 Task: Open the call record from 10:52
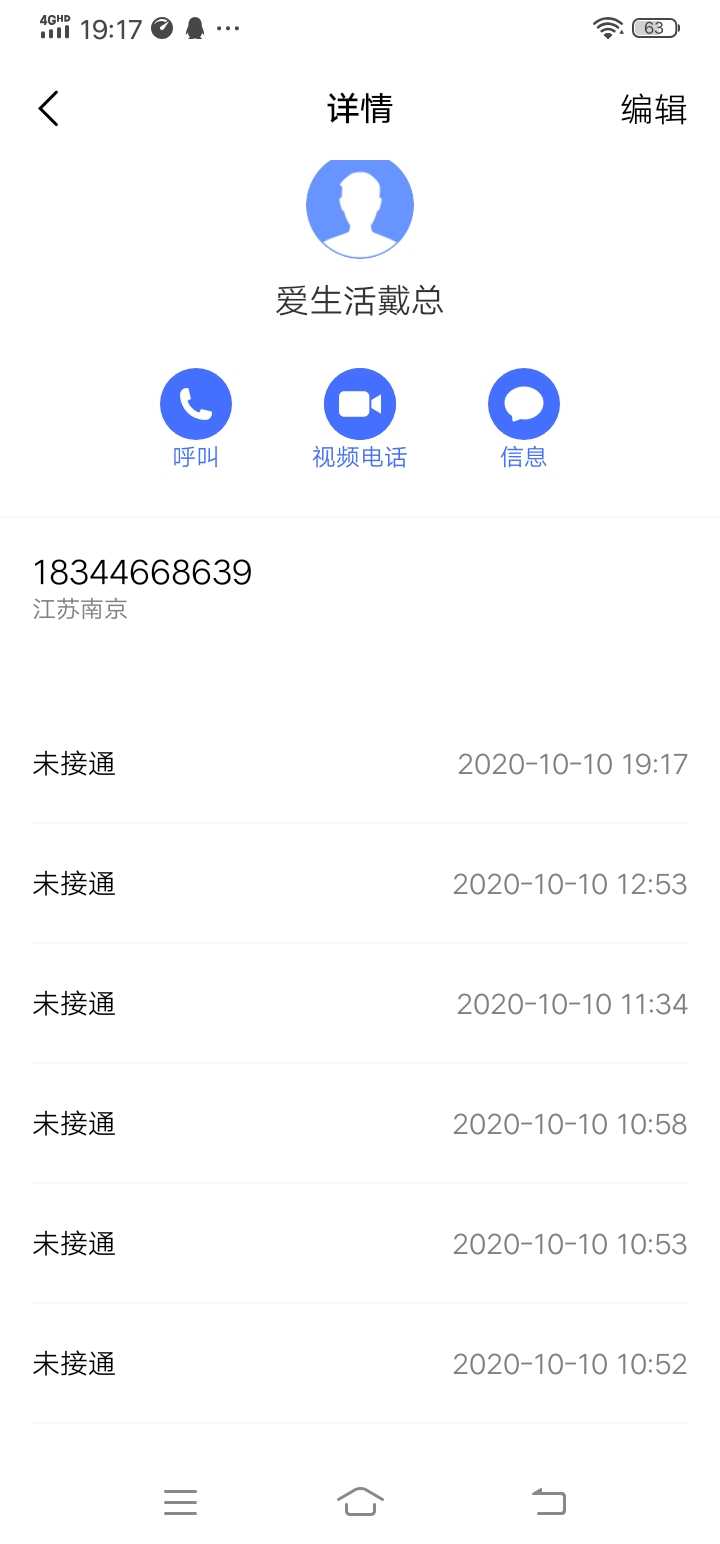[360, 1364]
